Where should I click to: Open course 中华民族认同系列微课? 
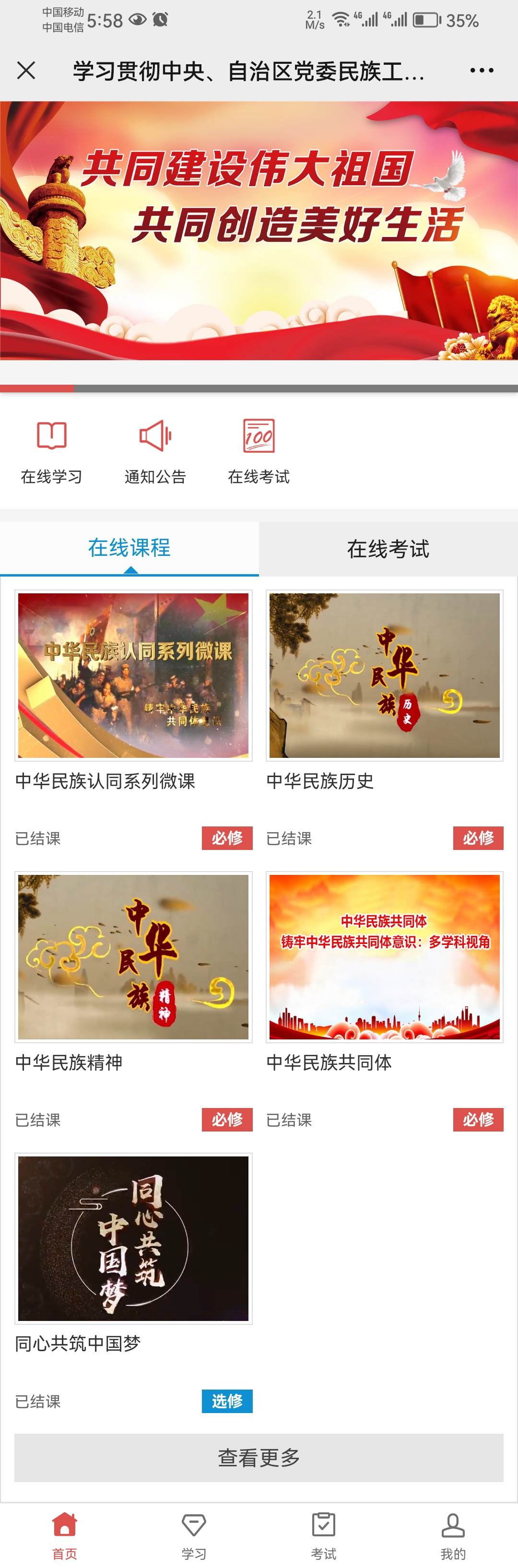click(x=133, y=675)
